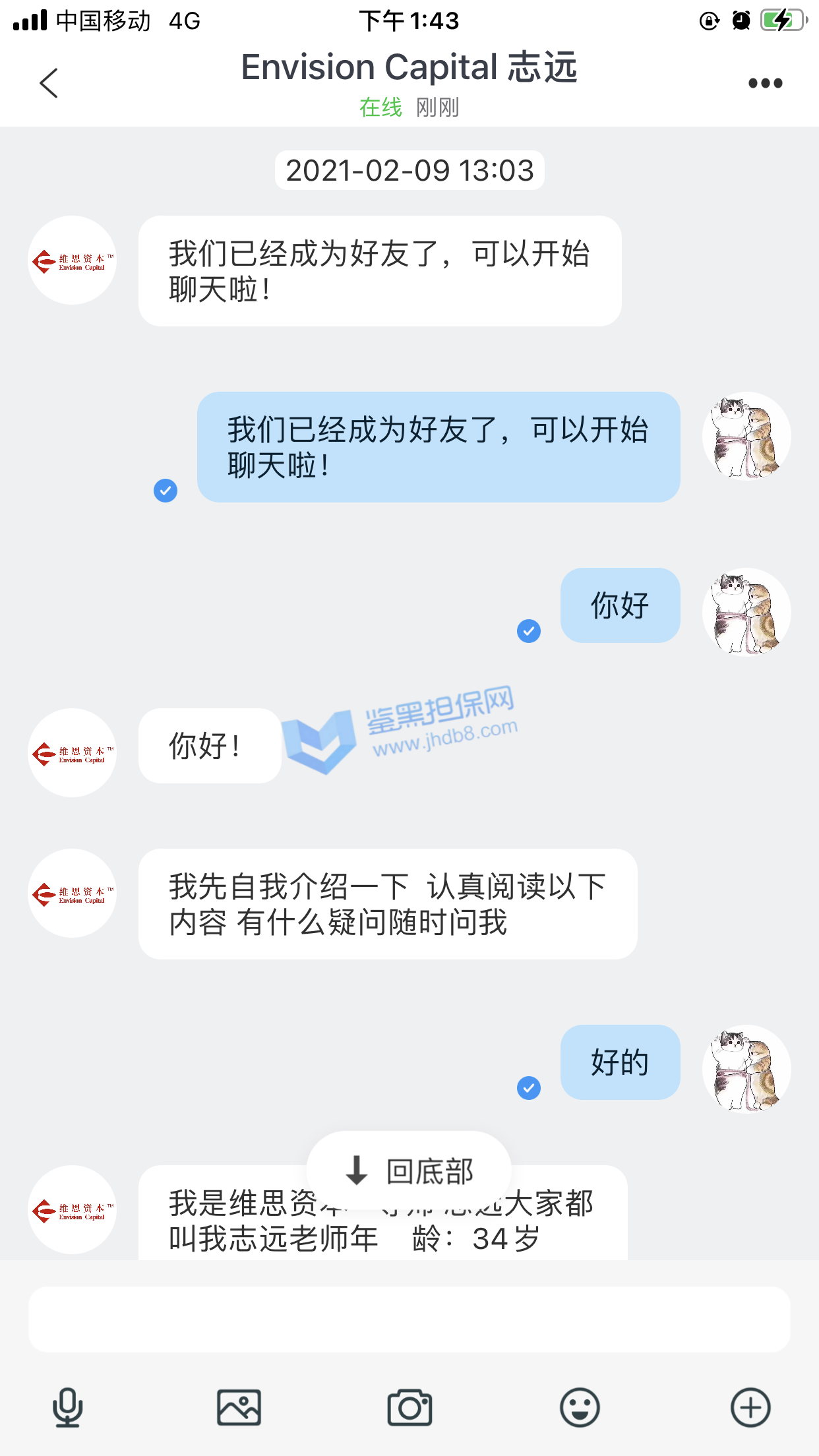Screen dimensions: 819x1456
Task: Launch the camera to take a photo
Action: coord(409,1407)
